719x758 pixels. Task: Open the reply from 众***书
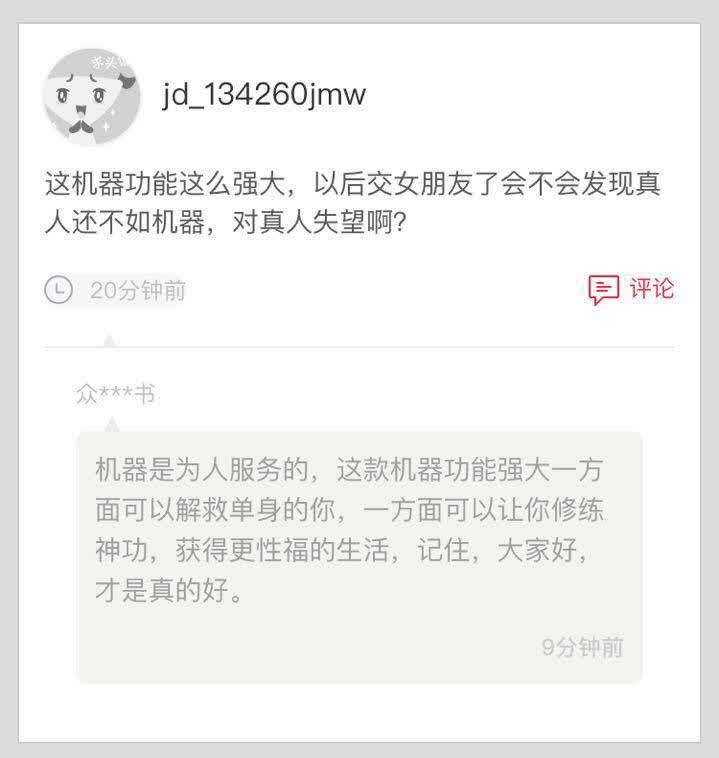click(359, 557)
